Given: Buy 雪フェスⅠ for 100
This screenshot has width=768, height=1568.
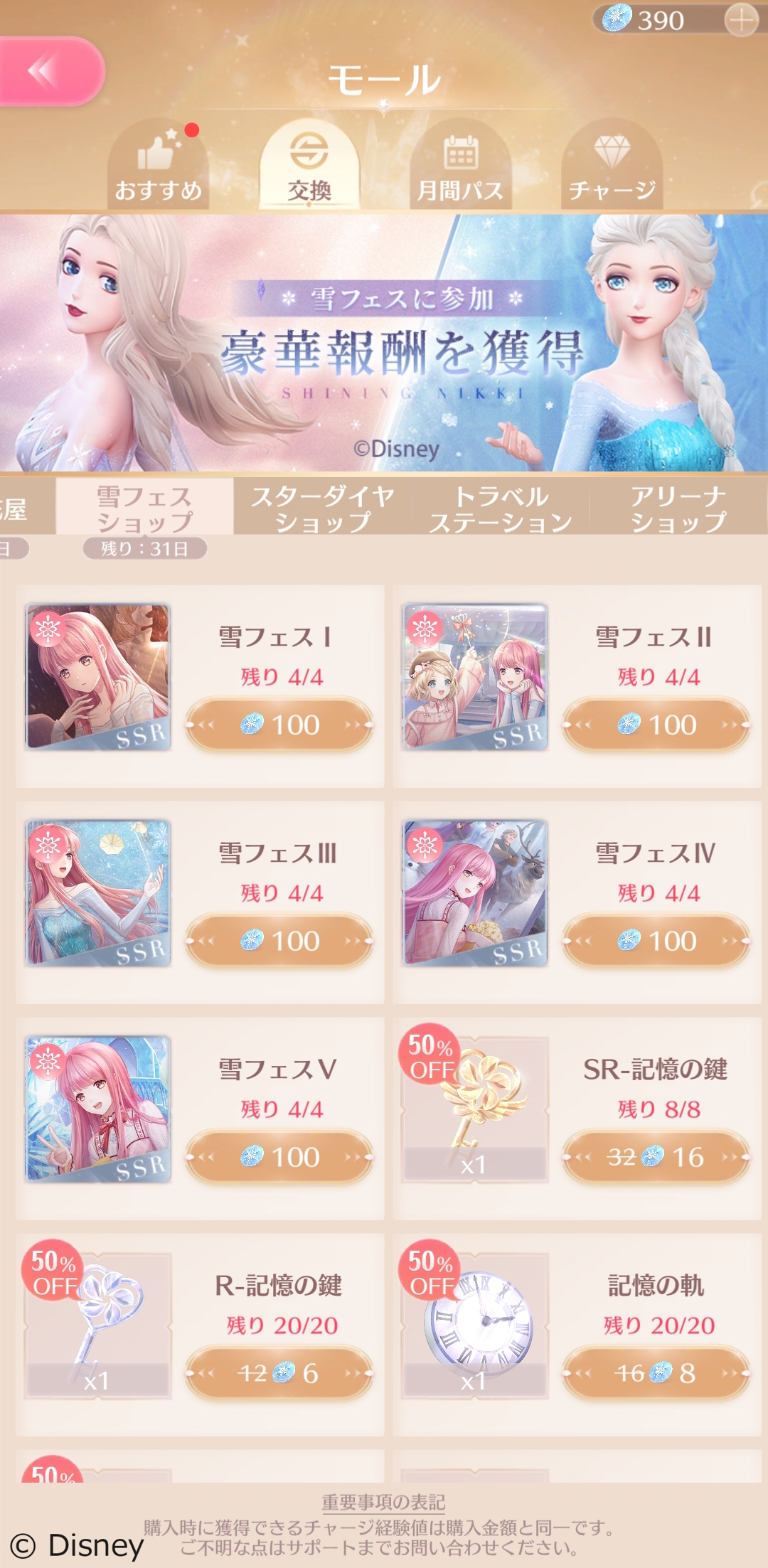Looking at the screenshot, I should click(x=279, y=725).
